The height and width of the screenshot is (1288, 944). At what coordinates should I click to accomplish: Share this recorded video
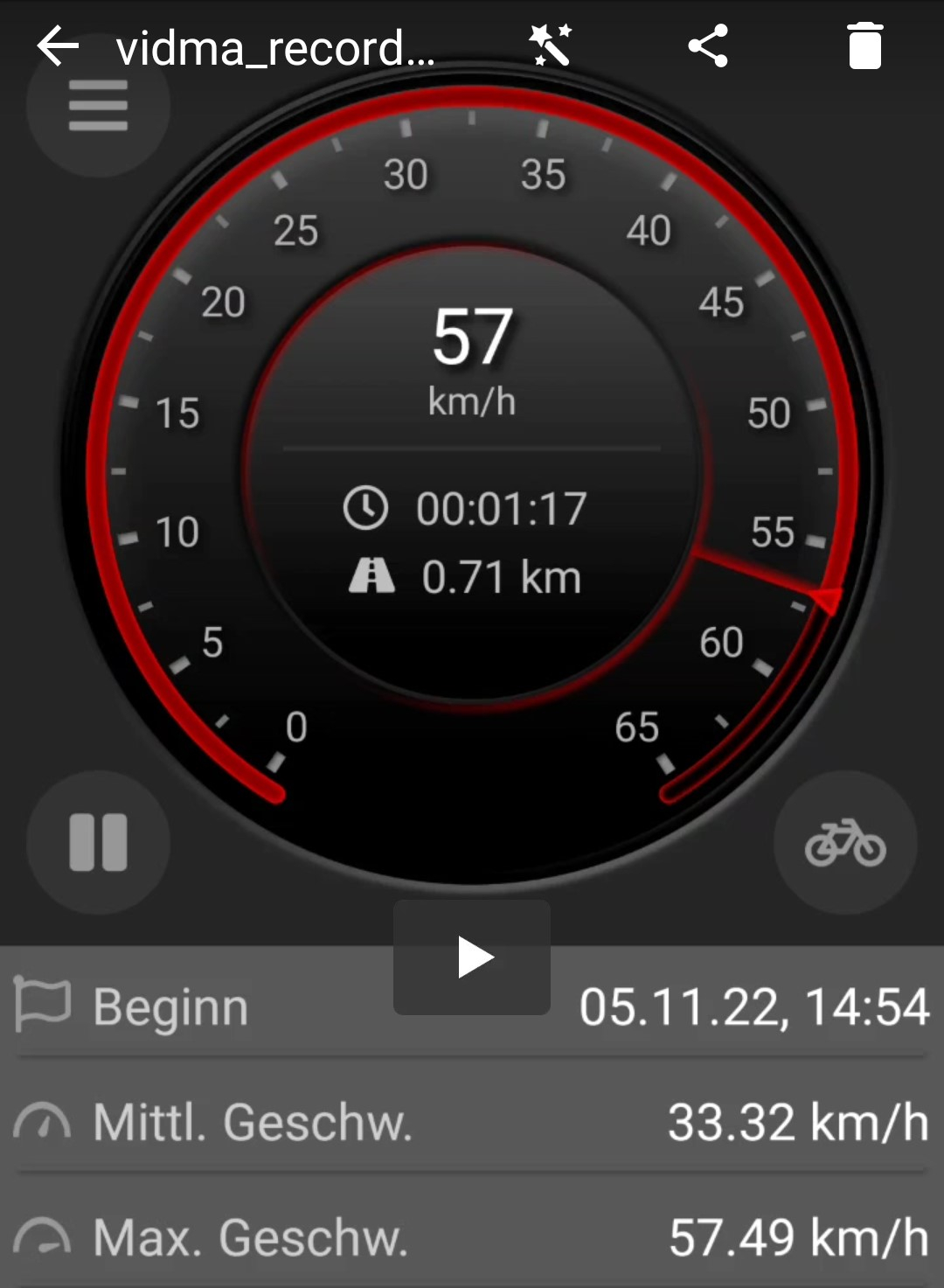tap(708, 45)
